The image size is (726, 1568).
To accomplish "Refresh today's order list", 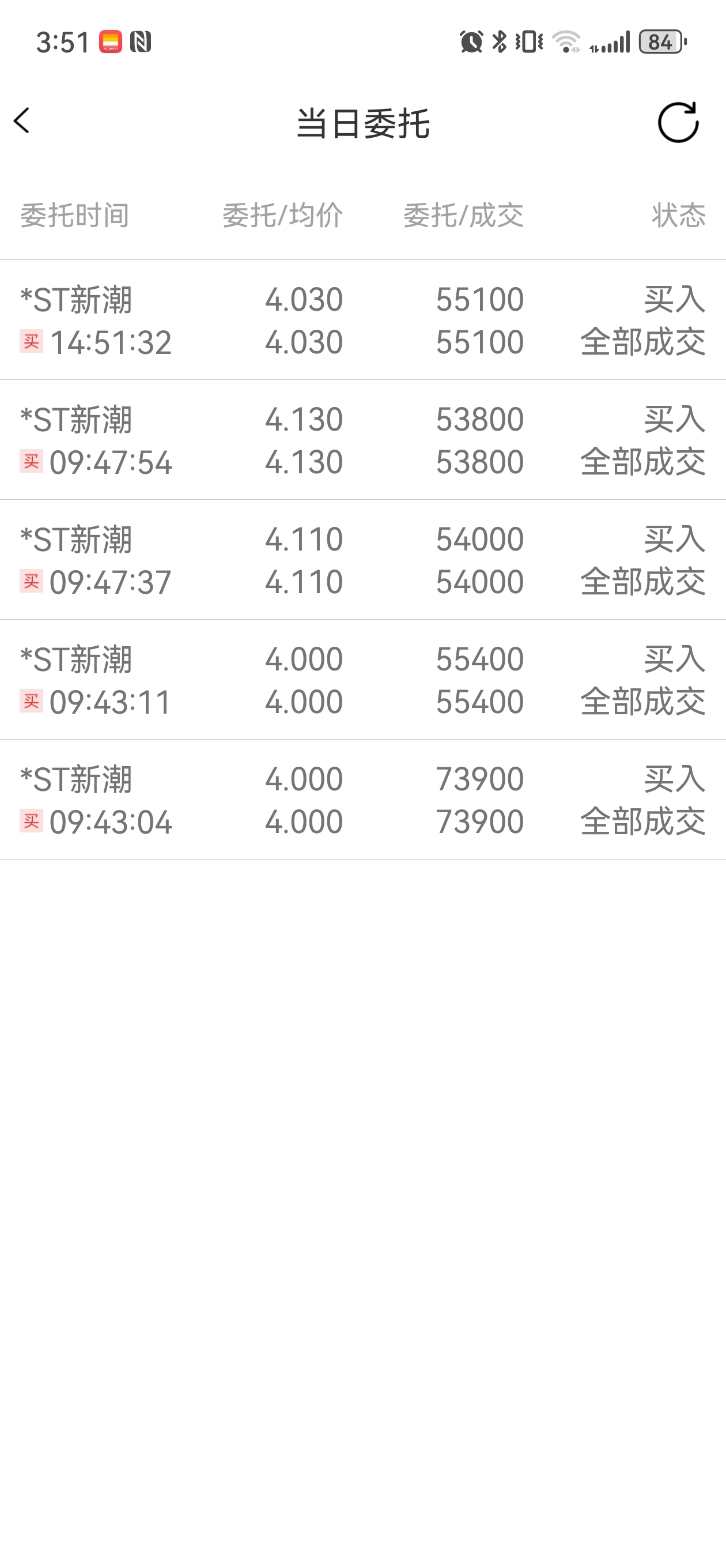I will [678, 122].
